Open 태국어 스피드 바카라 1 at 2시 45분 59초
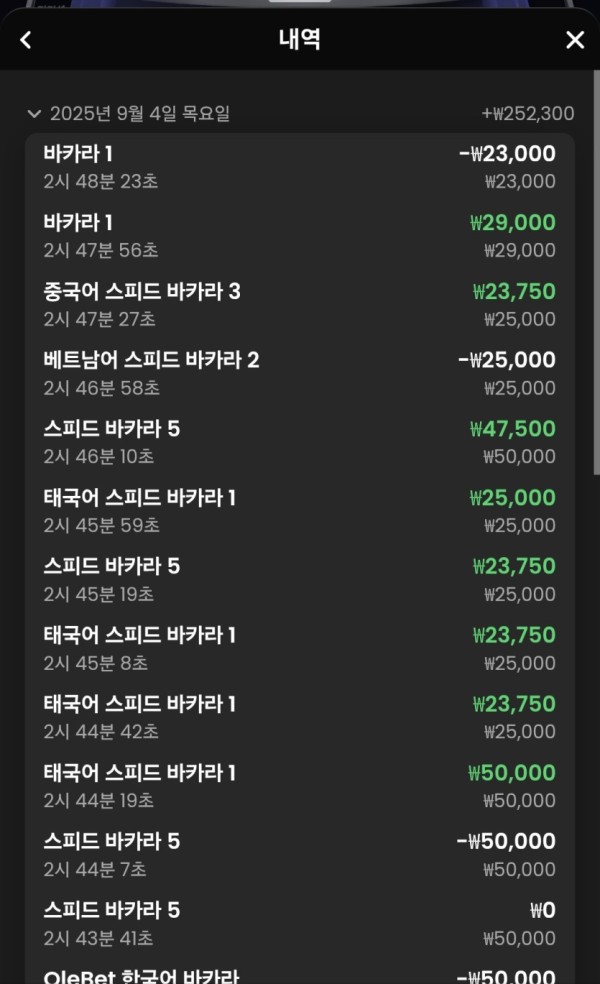The width and height of the screenshot is (600, 984). coord(300,511)
